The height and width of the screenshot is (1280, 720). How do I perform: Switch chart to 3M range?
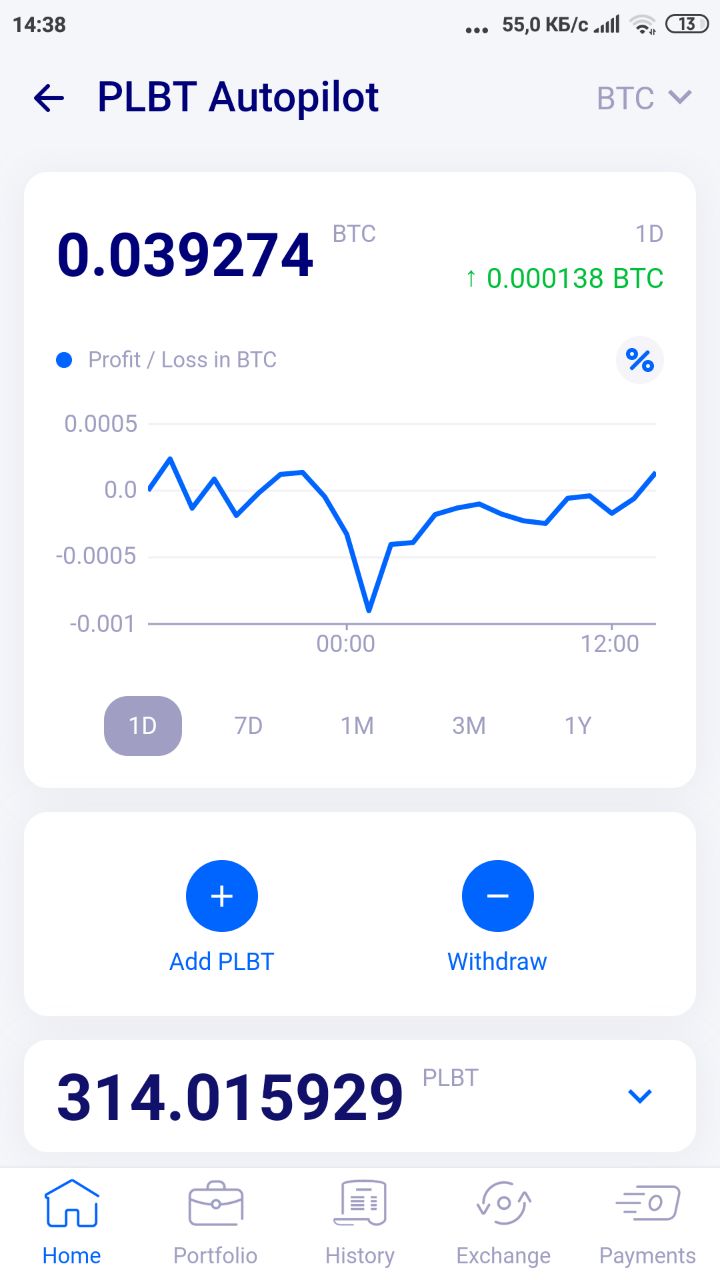point(468,725)
